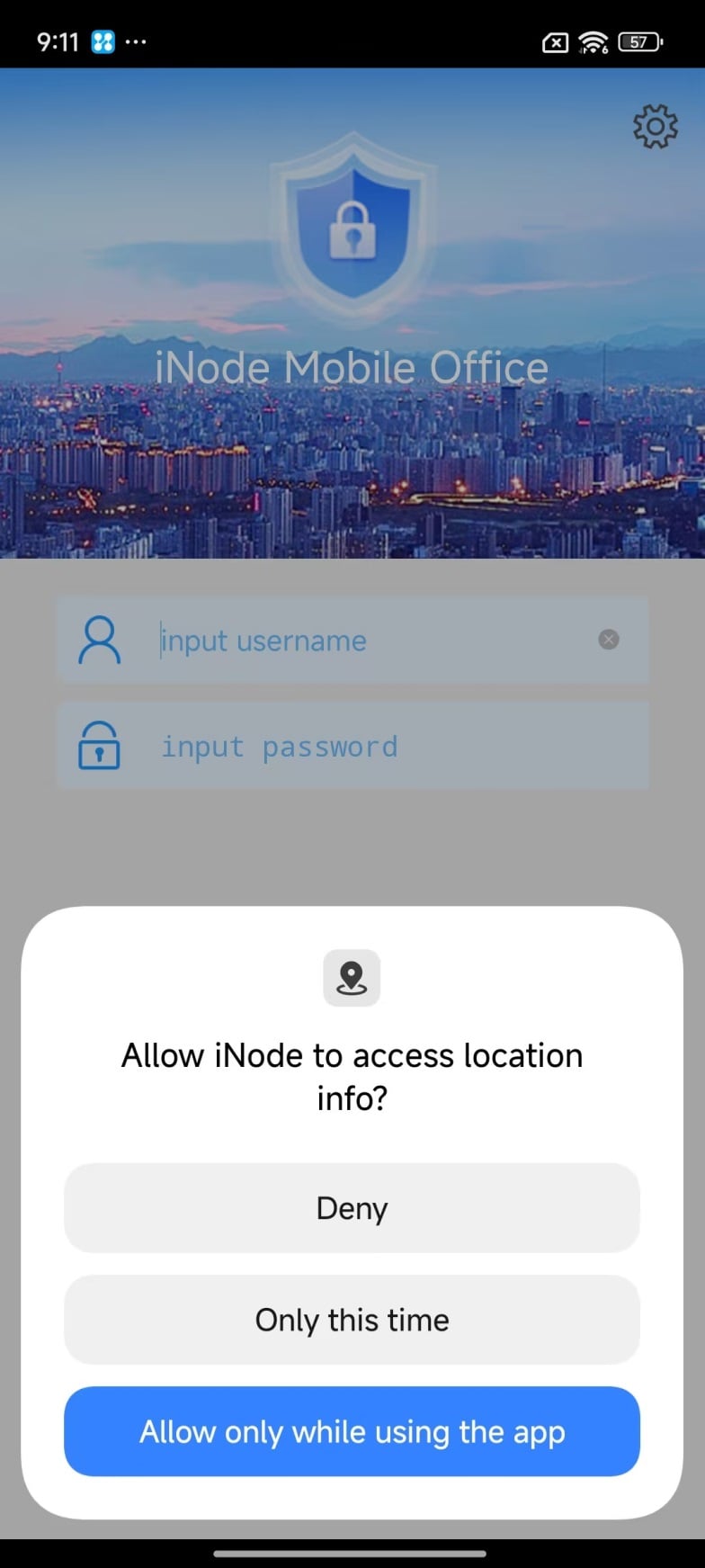705x1568 pixels.
Task: Choose Only this time for location
Action: 352,1320
